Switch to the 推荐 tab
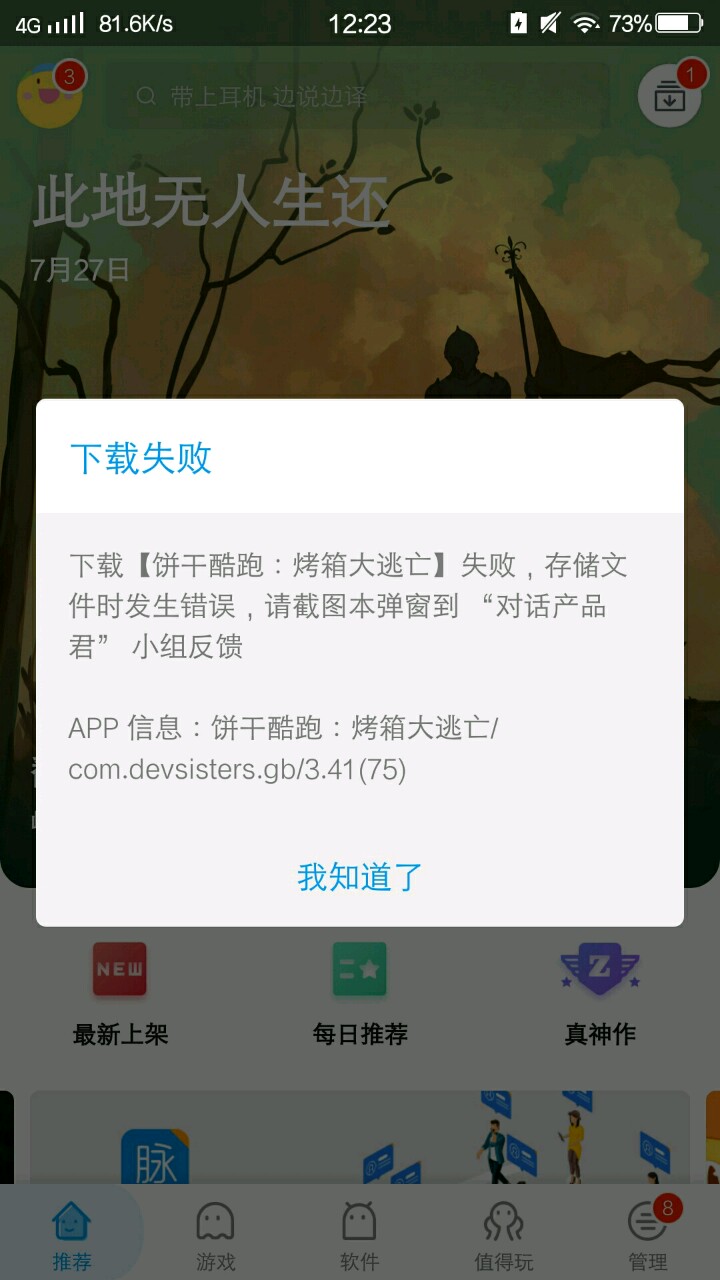The width and height of the screenshot is (720, 1280). tap(72, 1236)
